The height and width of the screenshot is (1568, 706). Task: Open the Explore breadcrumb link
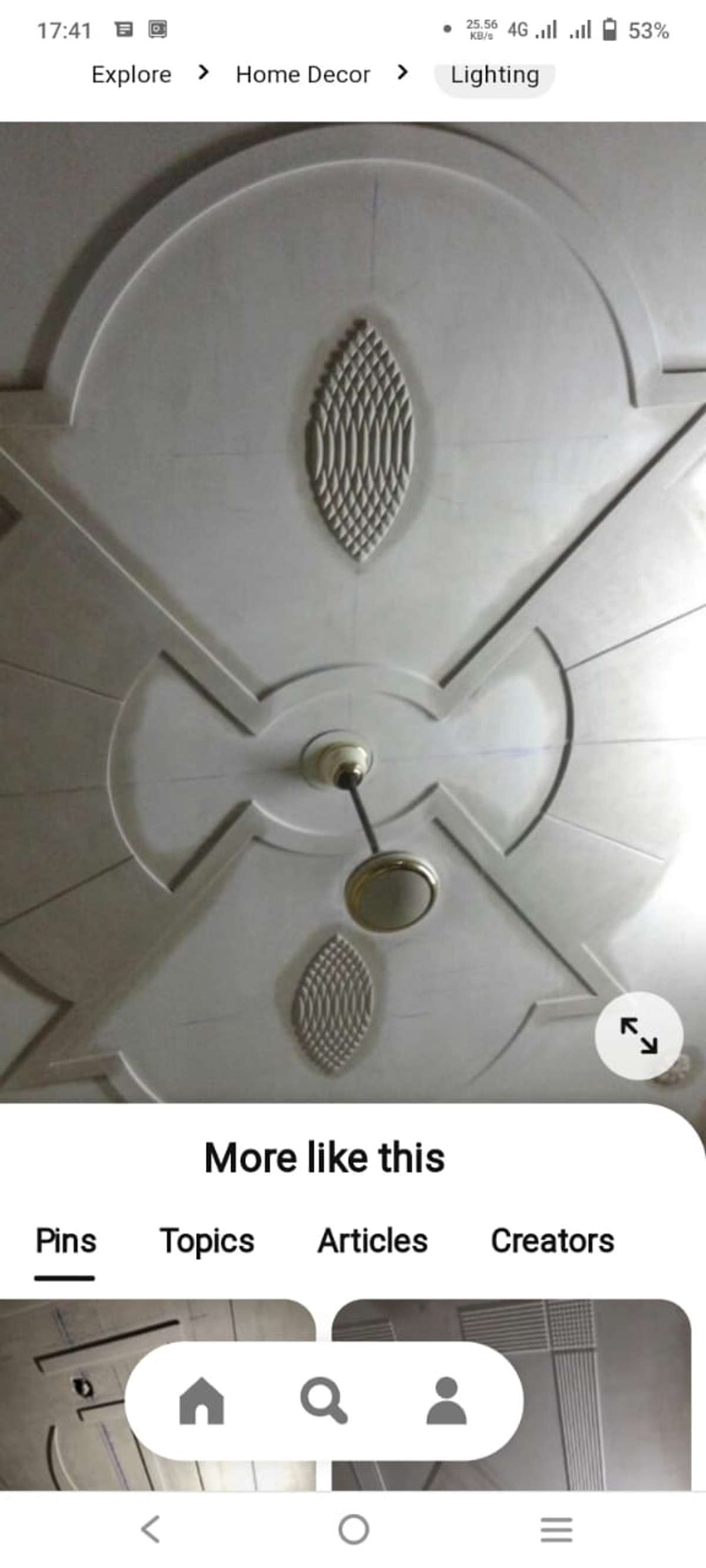click(x=131, y=75)
